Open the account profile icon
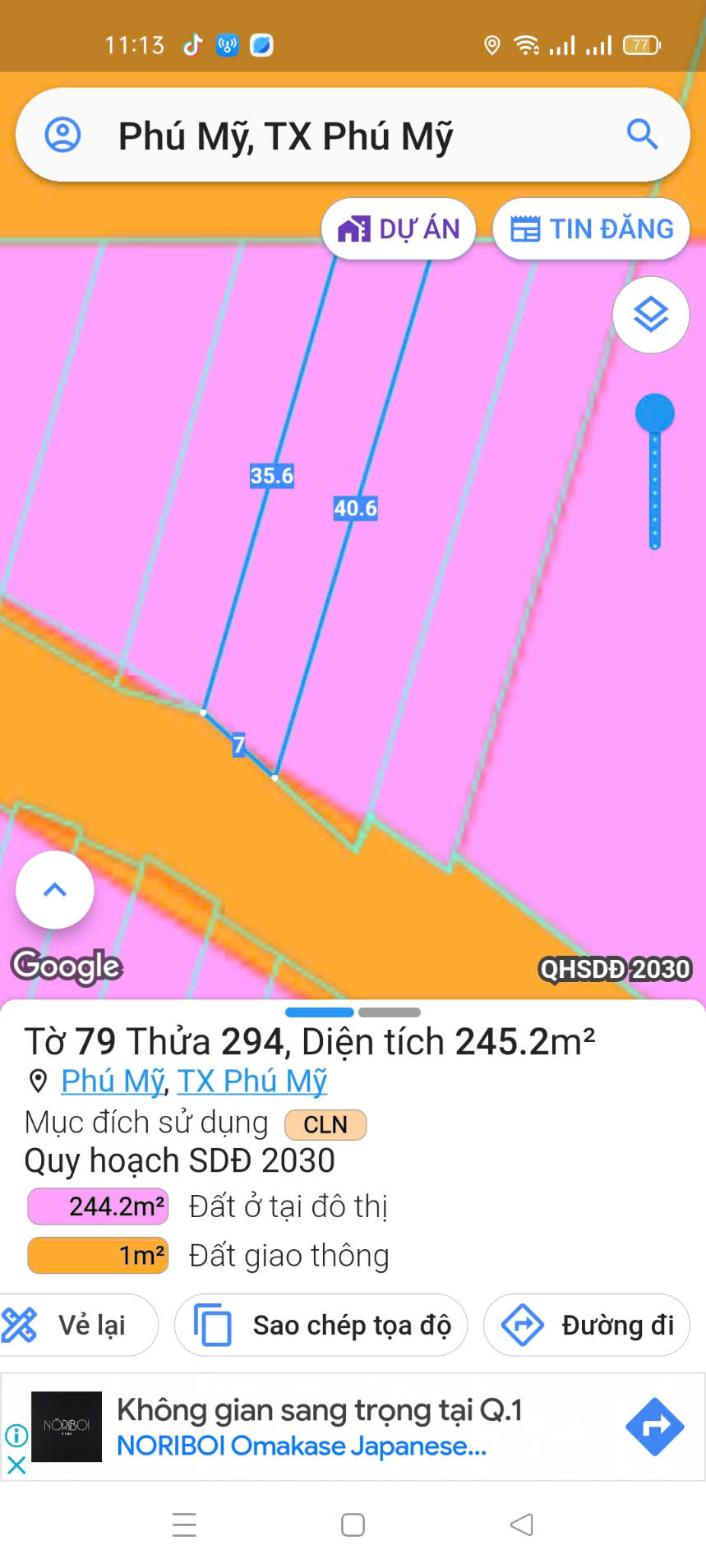 coord(62,135)
